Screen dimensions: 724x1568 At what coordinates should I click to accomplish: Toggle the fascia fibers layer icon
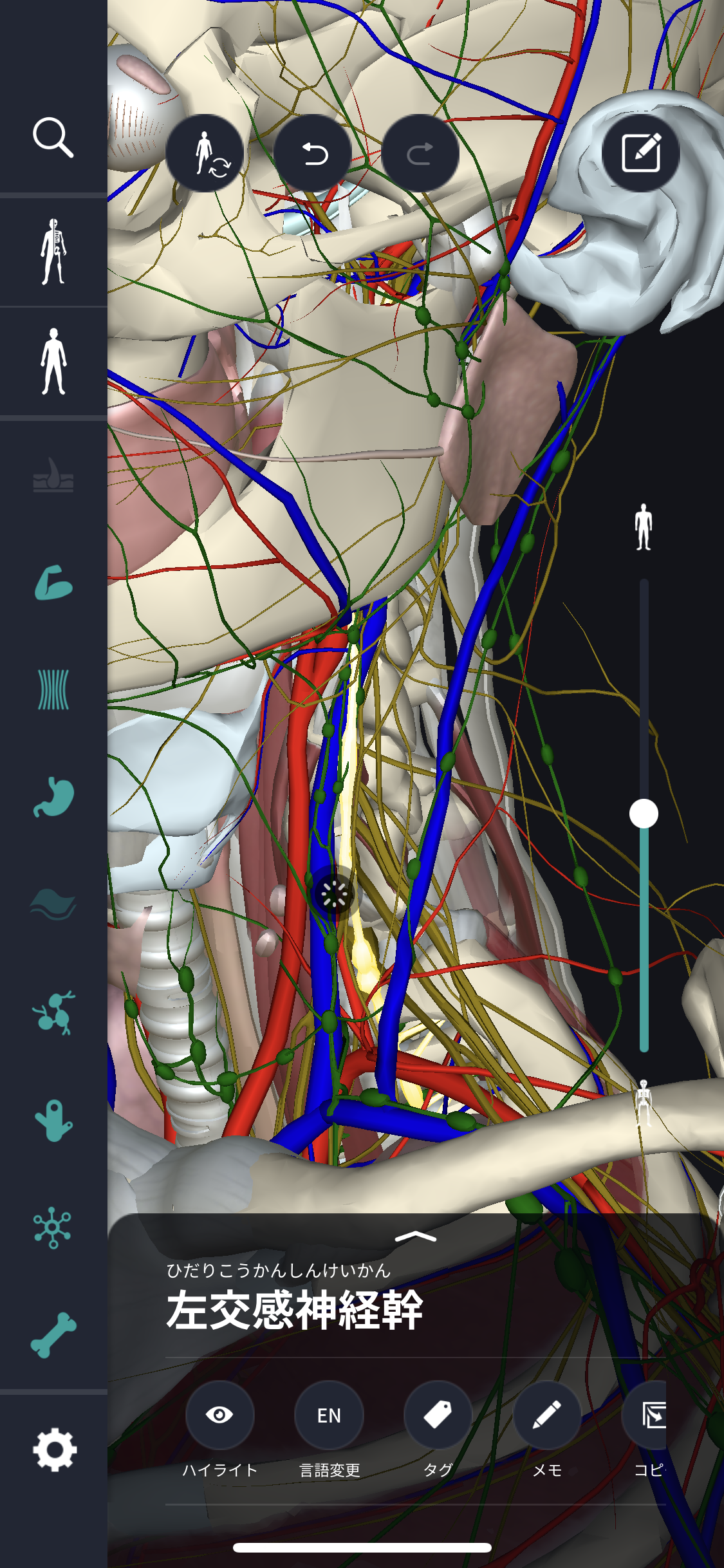pos(53,690)
